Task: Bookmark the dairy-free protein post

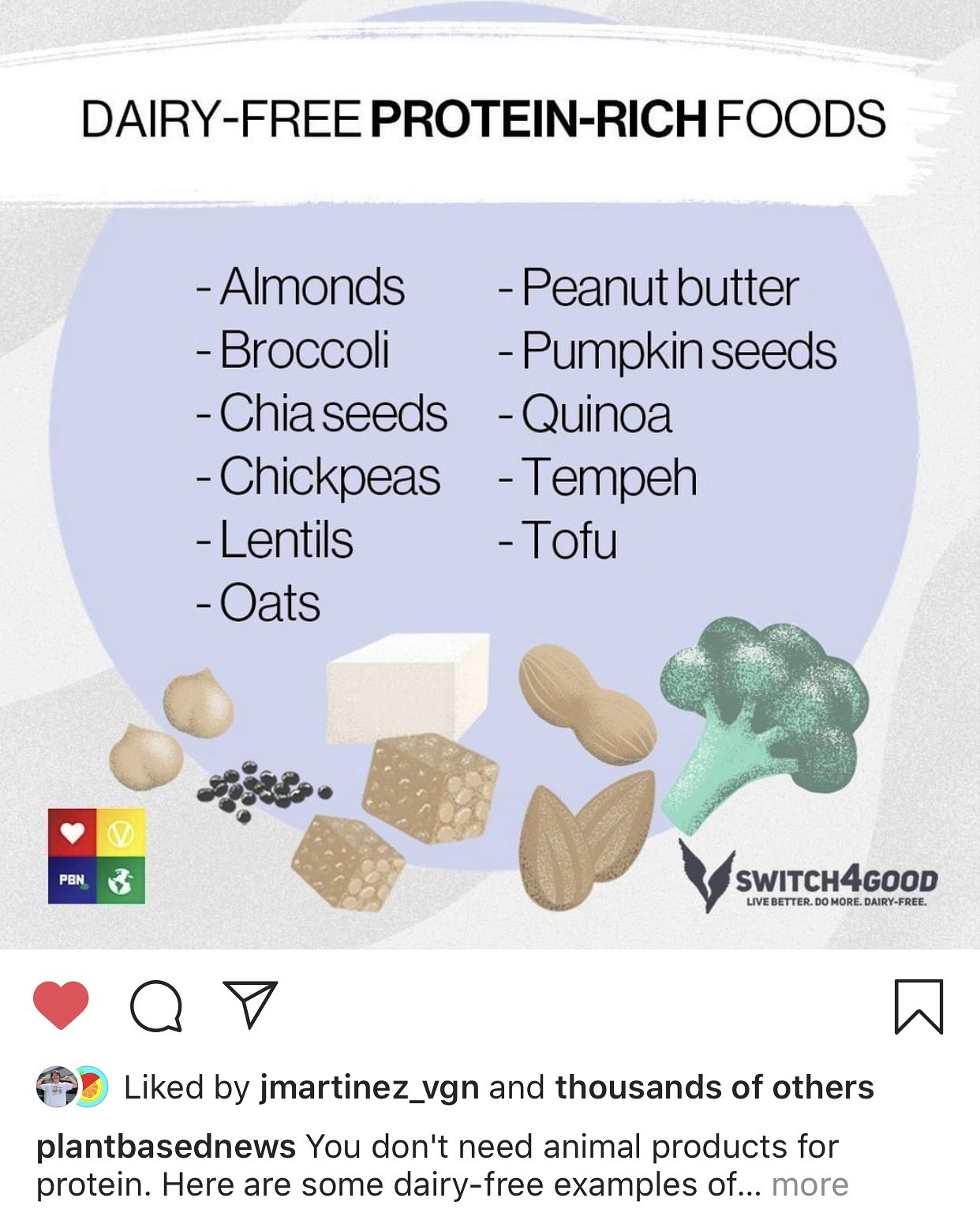Action: point(918,1006)
